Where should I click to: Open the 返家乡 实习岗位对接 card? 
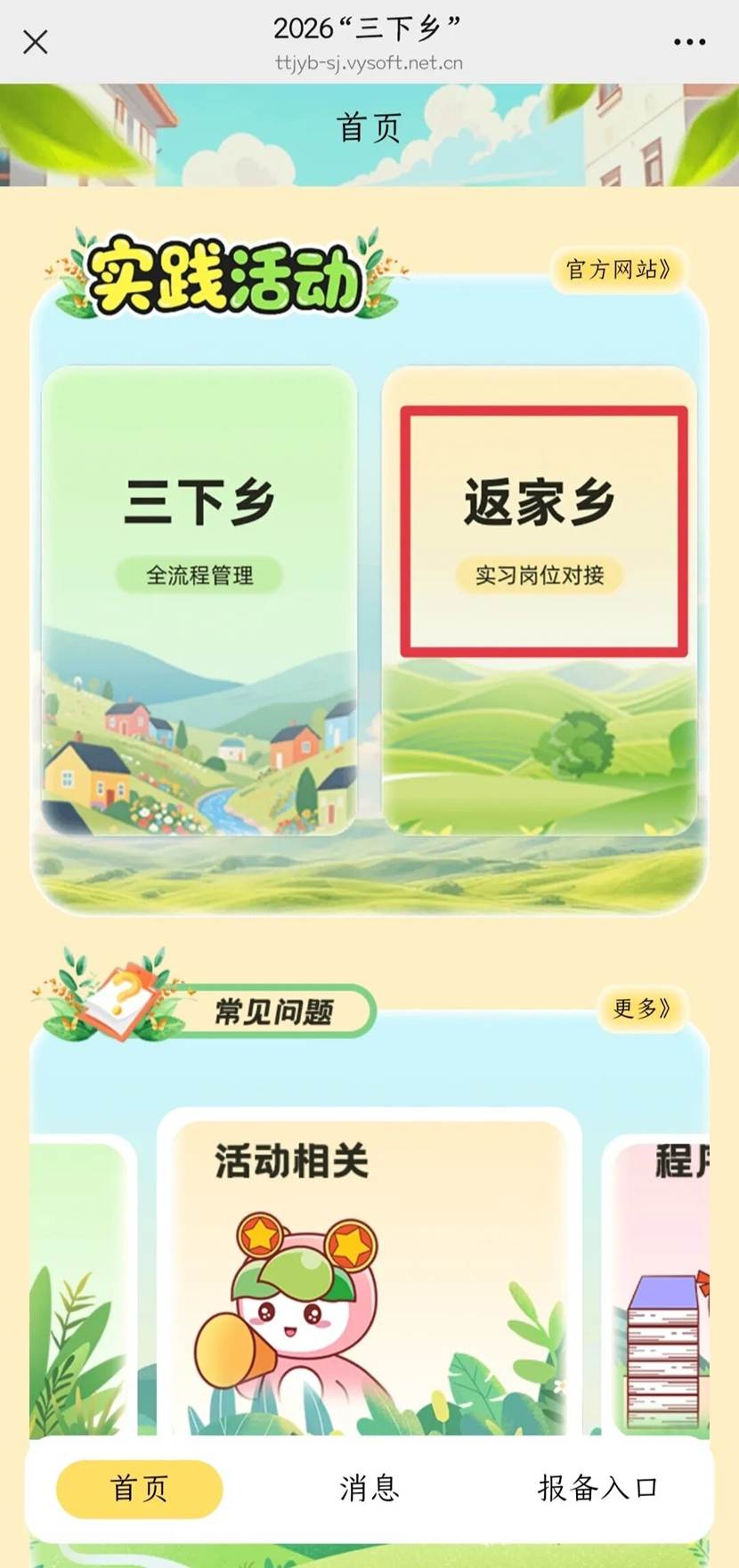pyautogui.click(x=540, y=601)
